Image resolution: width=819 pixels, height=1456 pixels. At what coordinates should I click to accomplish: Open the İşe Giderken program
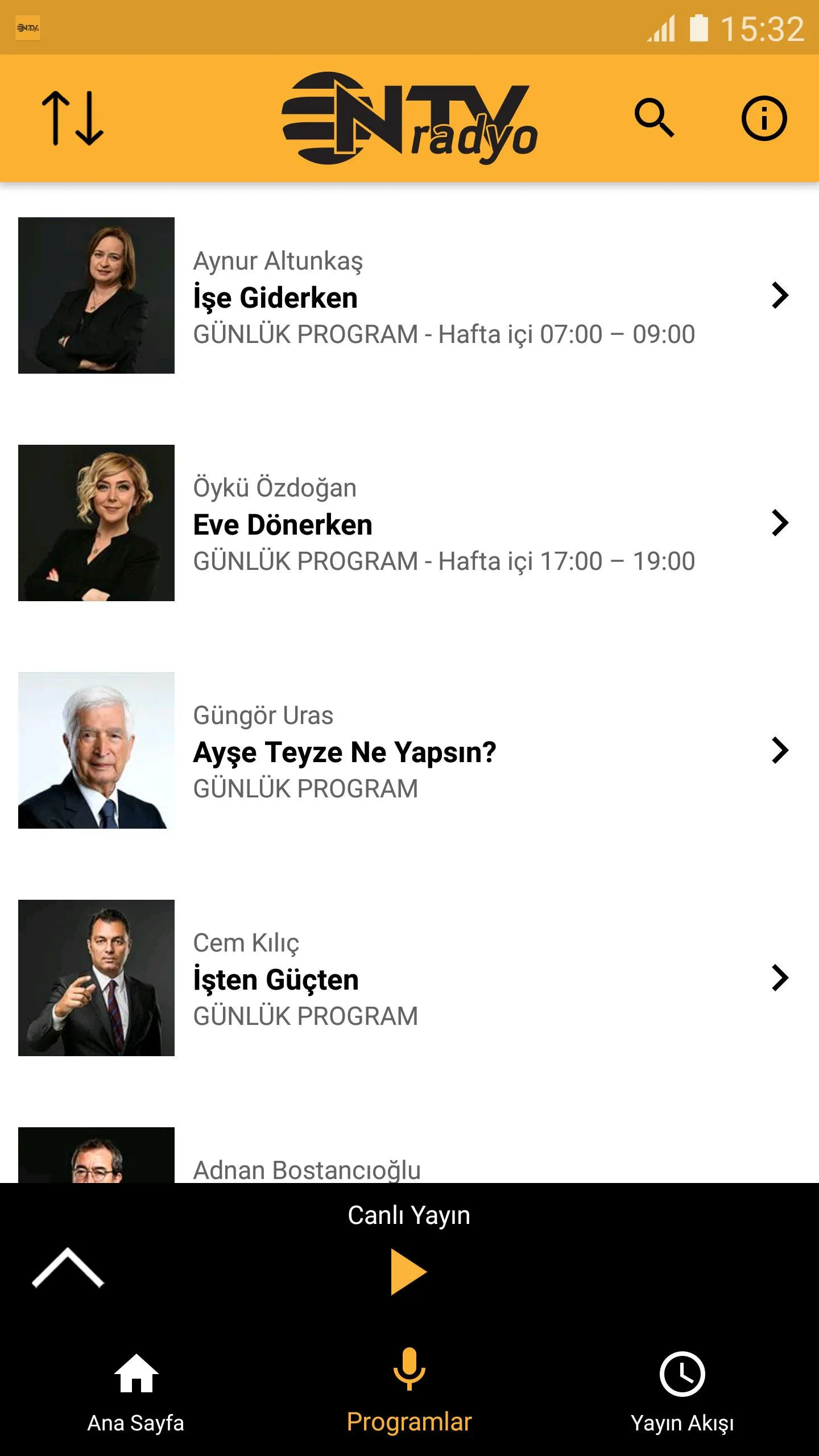(409, 296)
